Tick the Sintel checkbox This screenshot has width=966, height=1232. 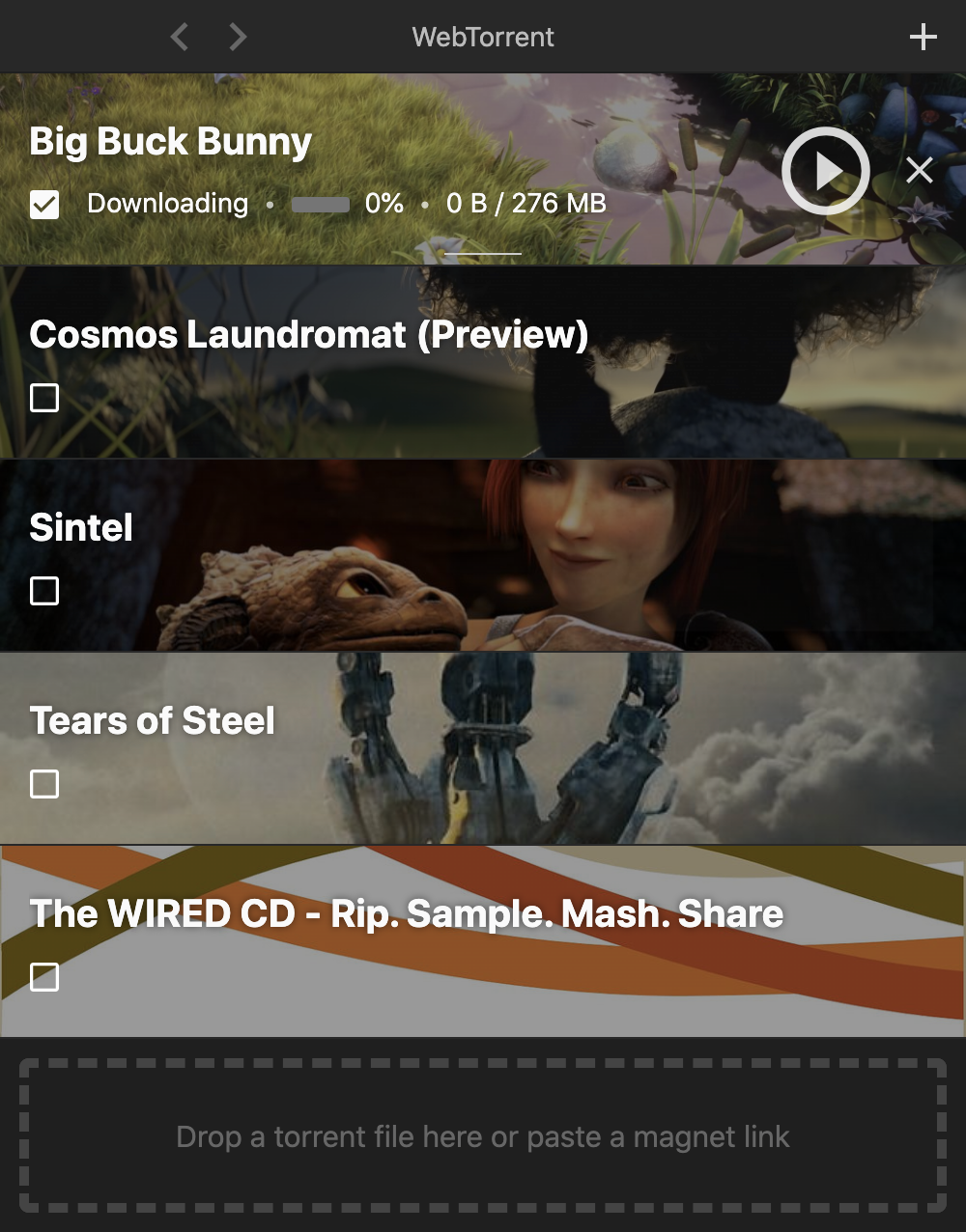tap(44, 591)
